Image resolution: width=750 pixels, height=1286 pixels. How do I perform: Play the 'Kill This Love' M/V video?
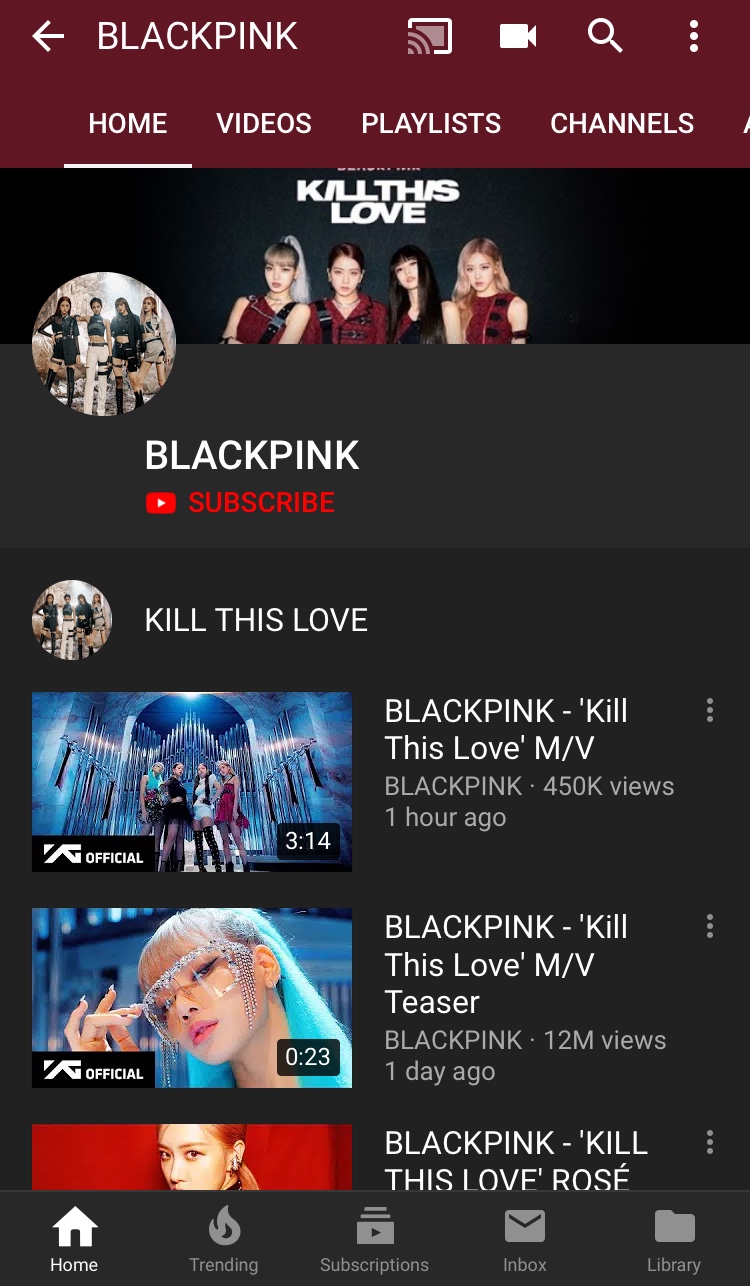pyautogui.click(x=192, y=782)
